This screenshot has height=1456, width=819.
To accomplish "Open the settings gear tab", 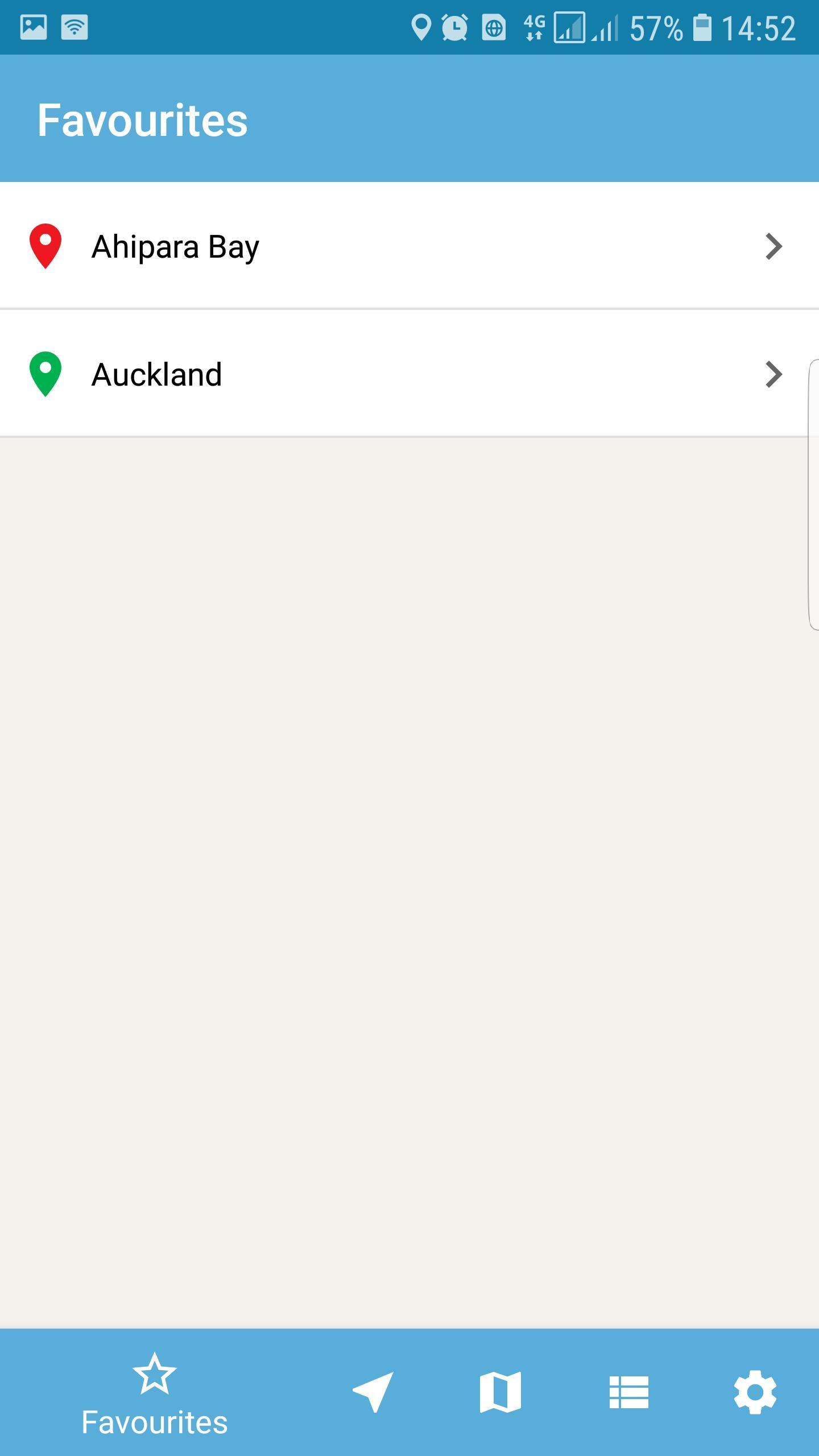I will point(755,1392).
